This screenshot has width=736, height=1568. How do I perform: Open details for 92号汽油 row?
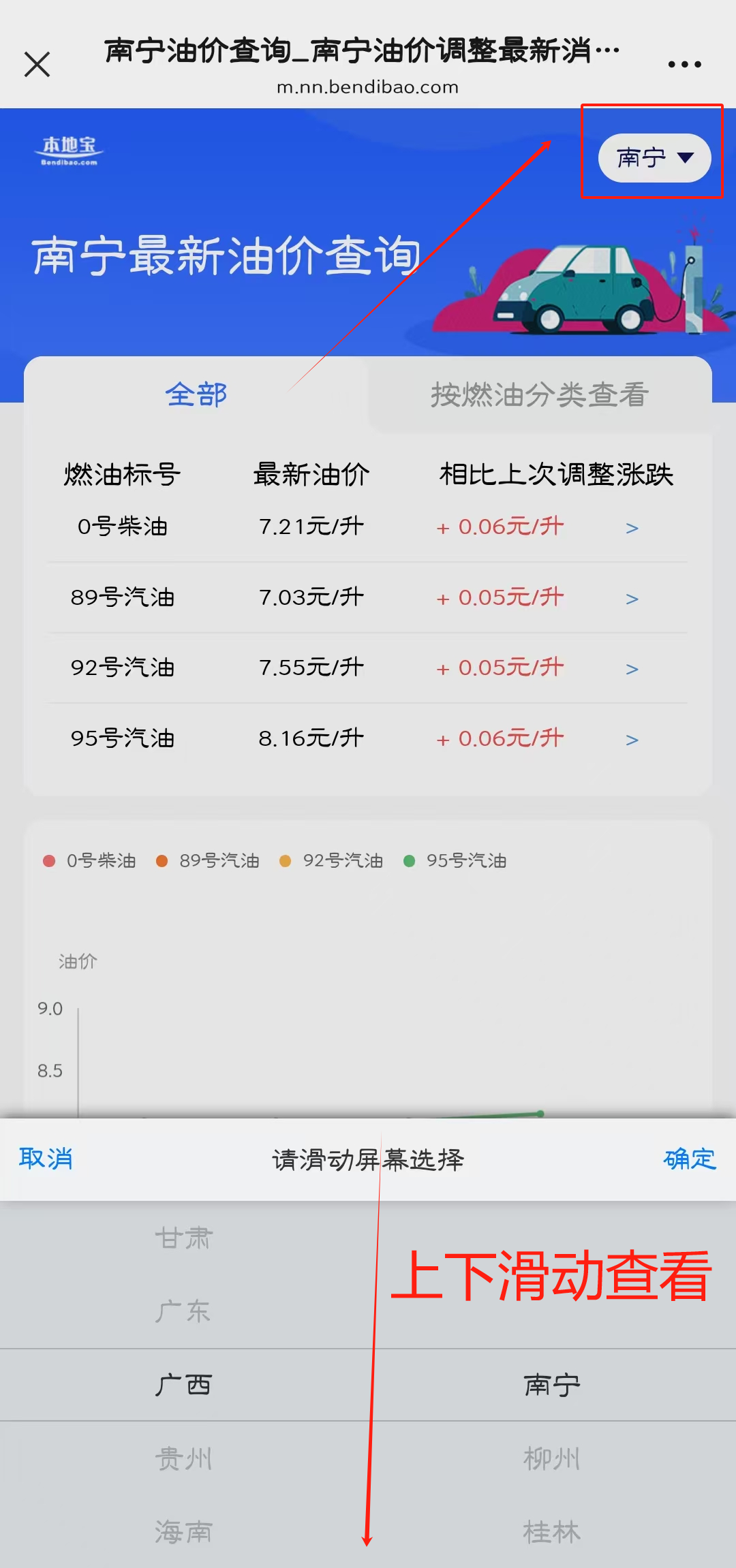point(368,668)
